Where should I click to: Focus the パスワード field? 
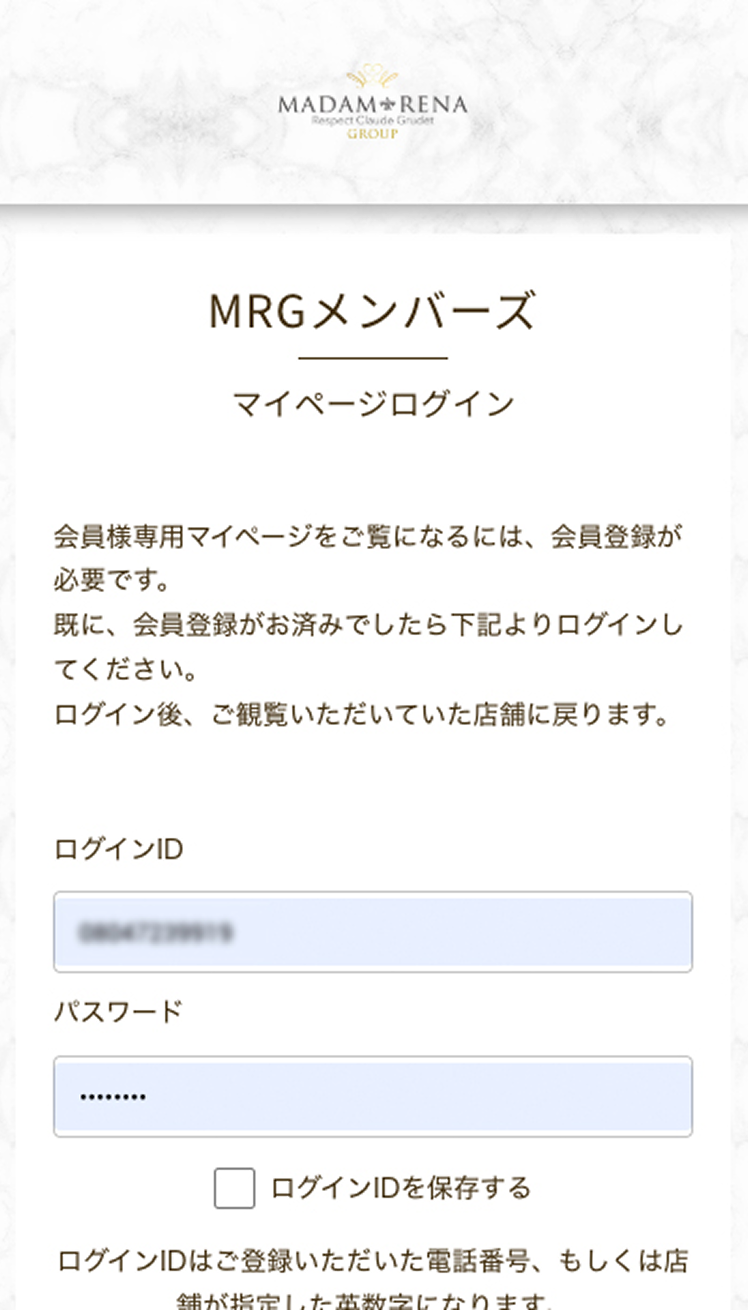coord(373,1097)
